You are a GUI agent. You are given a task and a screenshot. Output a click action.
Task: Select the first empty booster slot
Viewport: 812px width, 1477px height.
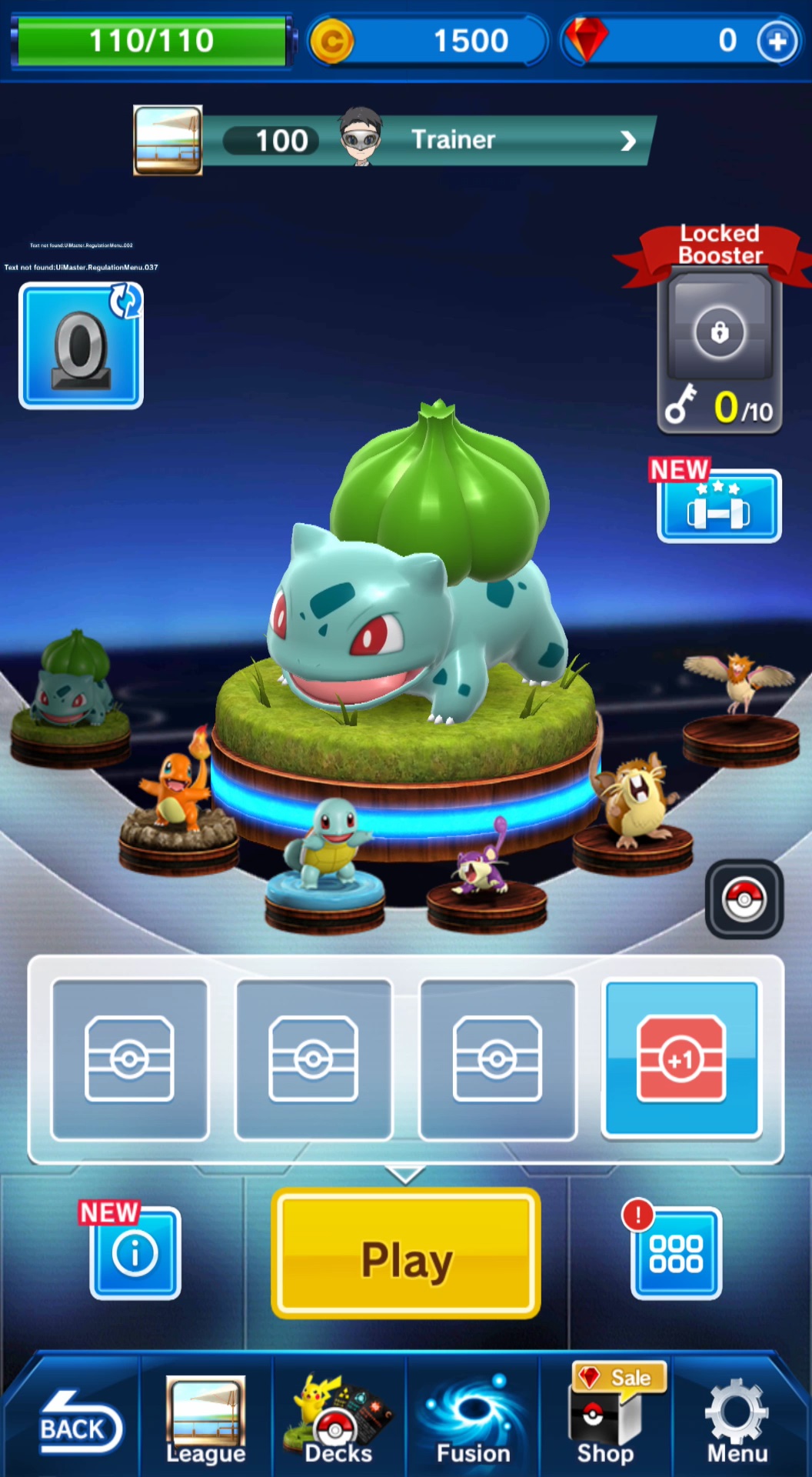[x=130, y=1059]
